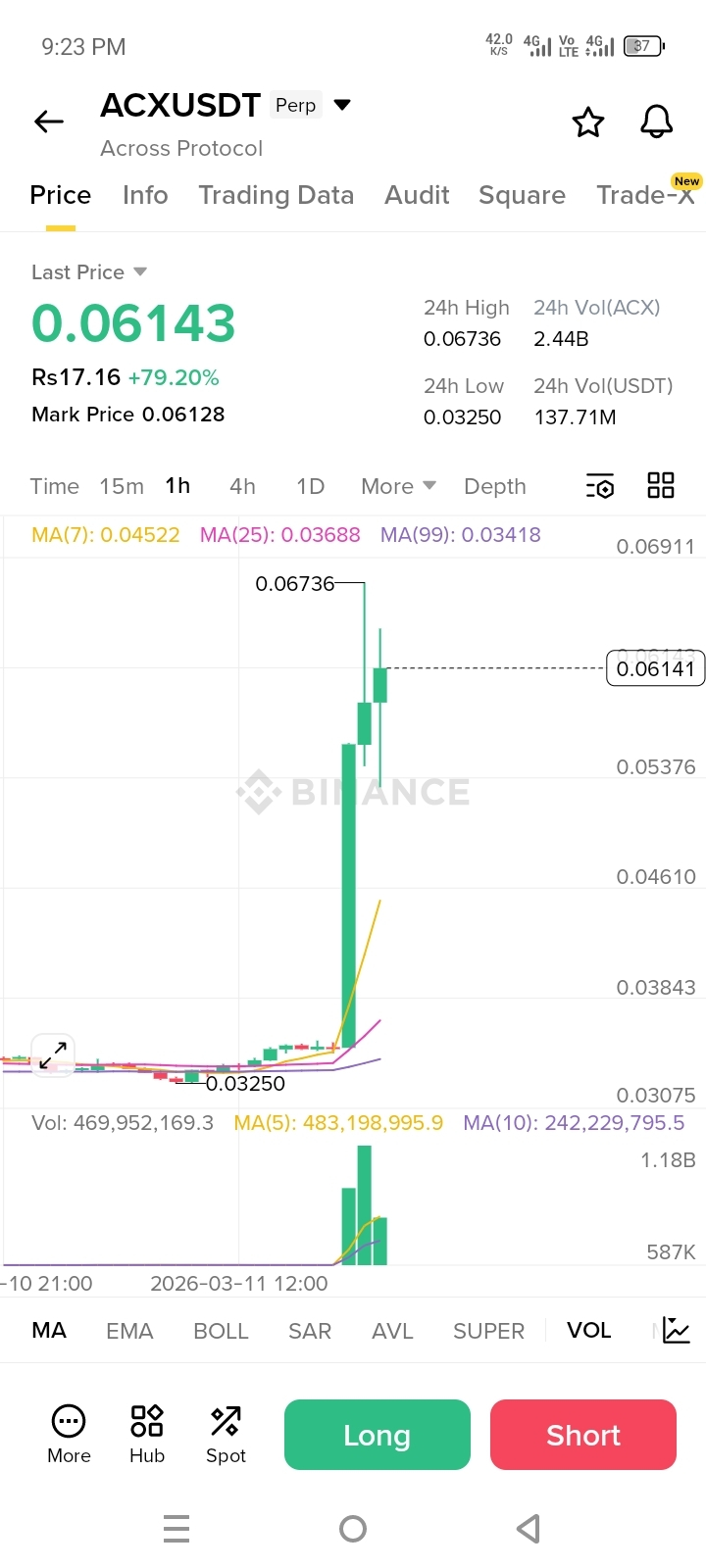Open the Hub shortcut
Image resolution: width=706 pixels, height=1568 pixels.
point(147,1434)
